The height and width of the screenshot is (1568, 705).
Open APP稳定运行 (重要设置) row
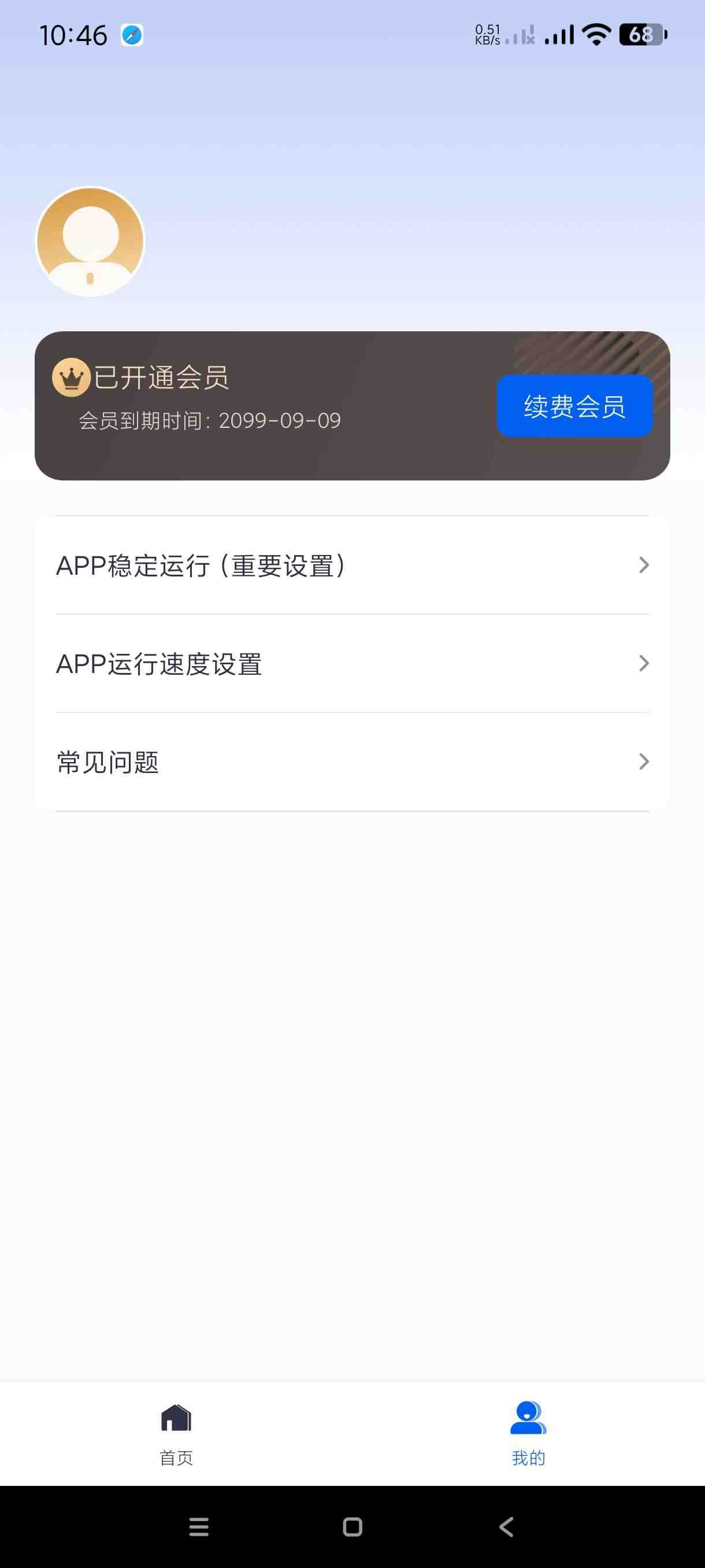pos(352,565)
